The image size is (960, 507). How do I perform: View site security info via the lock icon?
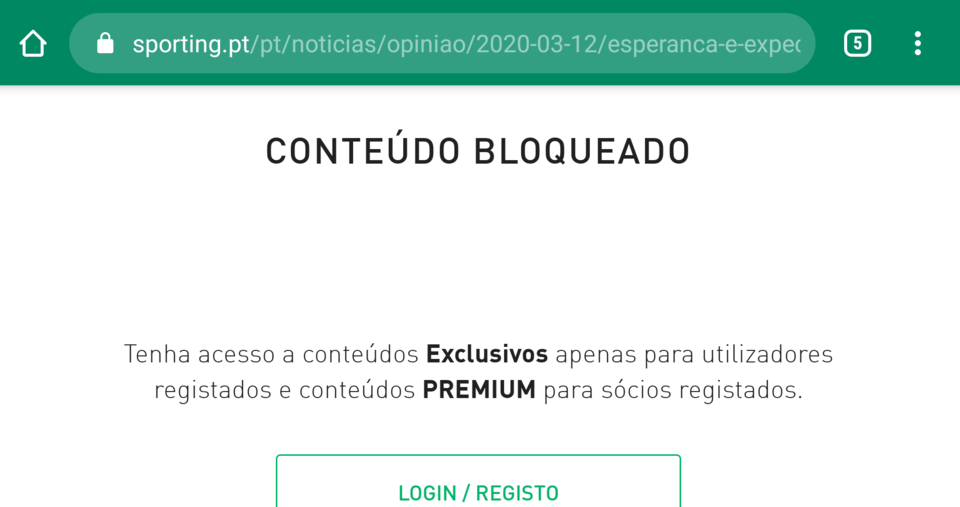(x=105, y=43)
